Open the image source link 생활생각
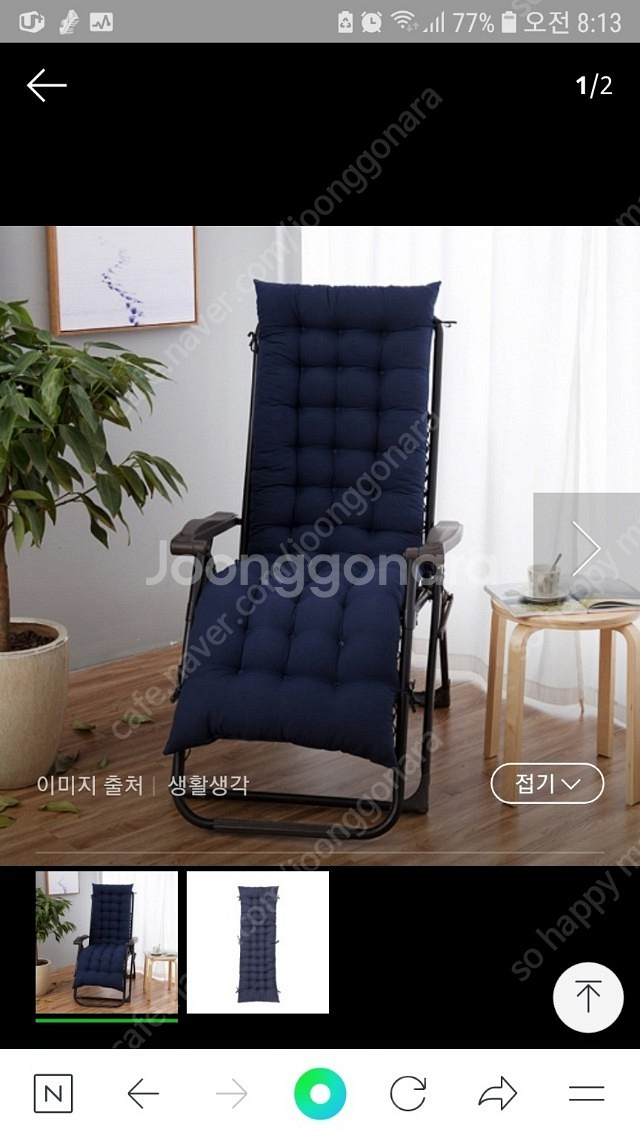Viewport: 640px width, 1138px height. pos(208,785)
